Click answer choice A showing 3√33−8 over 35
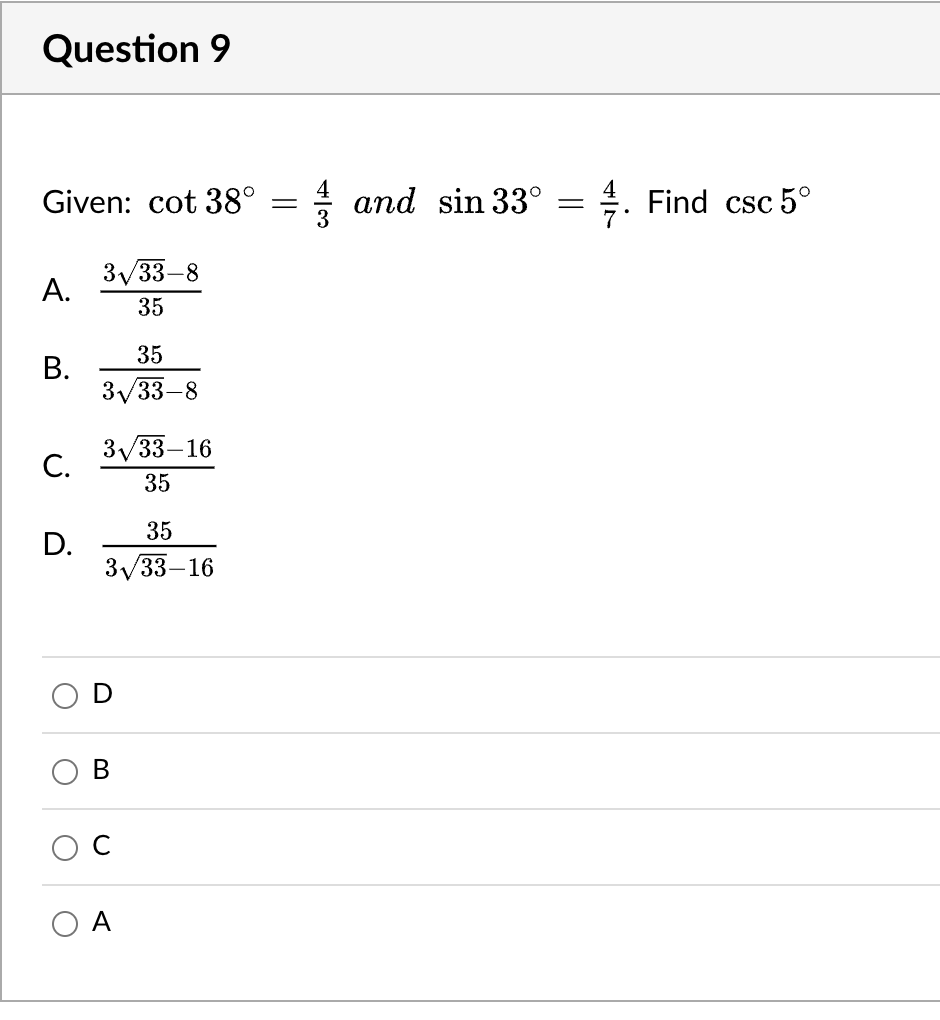The width and height of the screenshot is (940, 1020). click(x=152, y=287)
